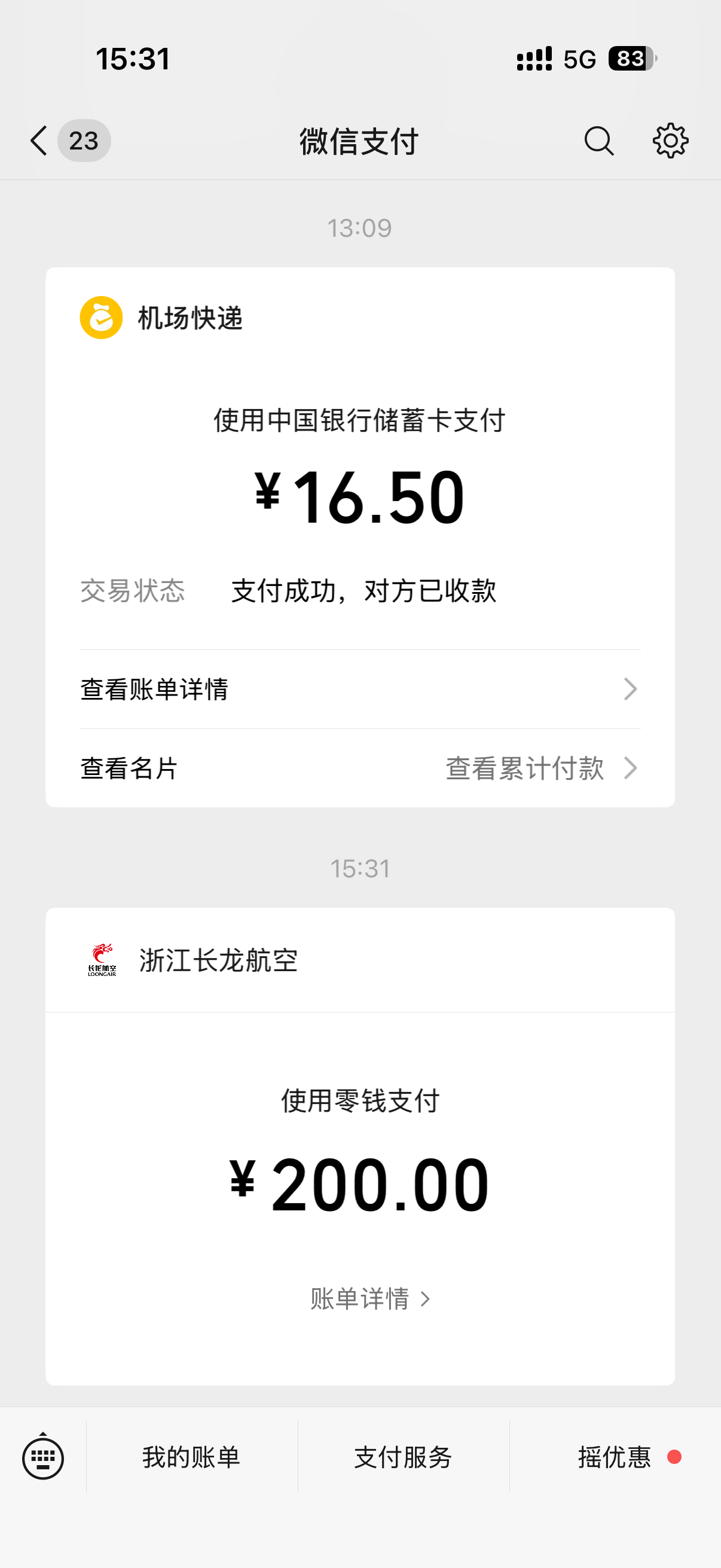Open 摇优惠 offers
Image resolution: width=721 pixels, height=1568 pixels.
(615, 1457)
